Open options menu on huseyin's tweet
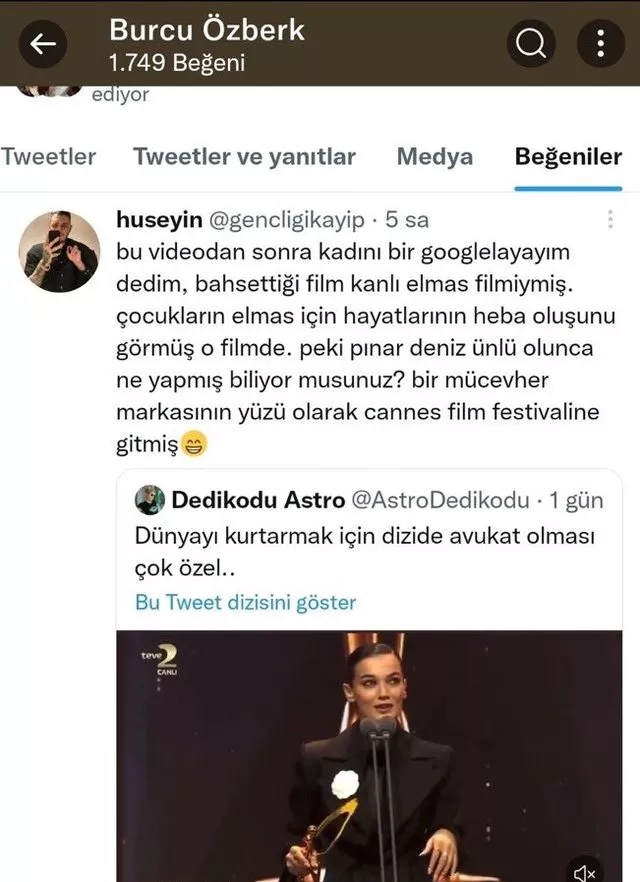640x882 pixels. [x=610, y=220]
